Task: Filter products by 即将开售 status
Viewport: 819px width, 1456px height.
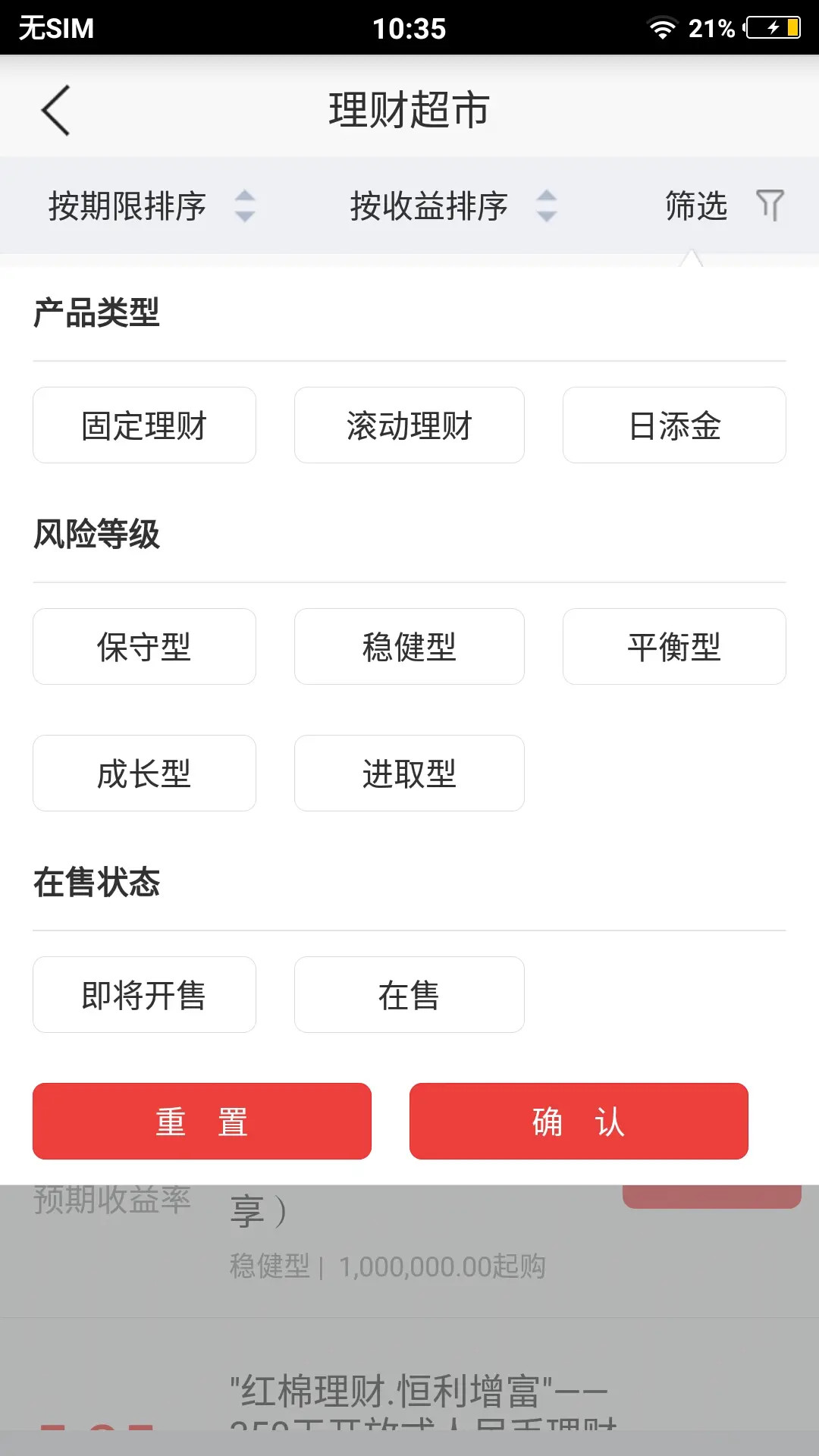Action: coord(144,995)
